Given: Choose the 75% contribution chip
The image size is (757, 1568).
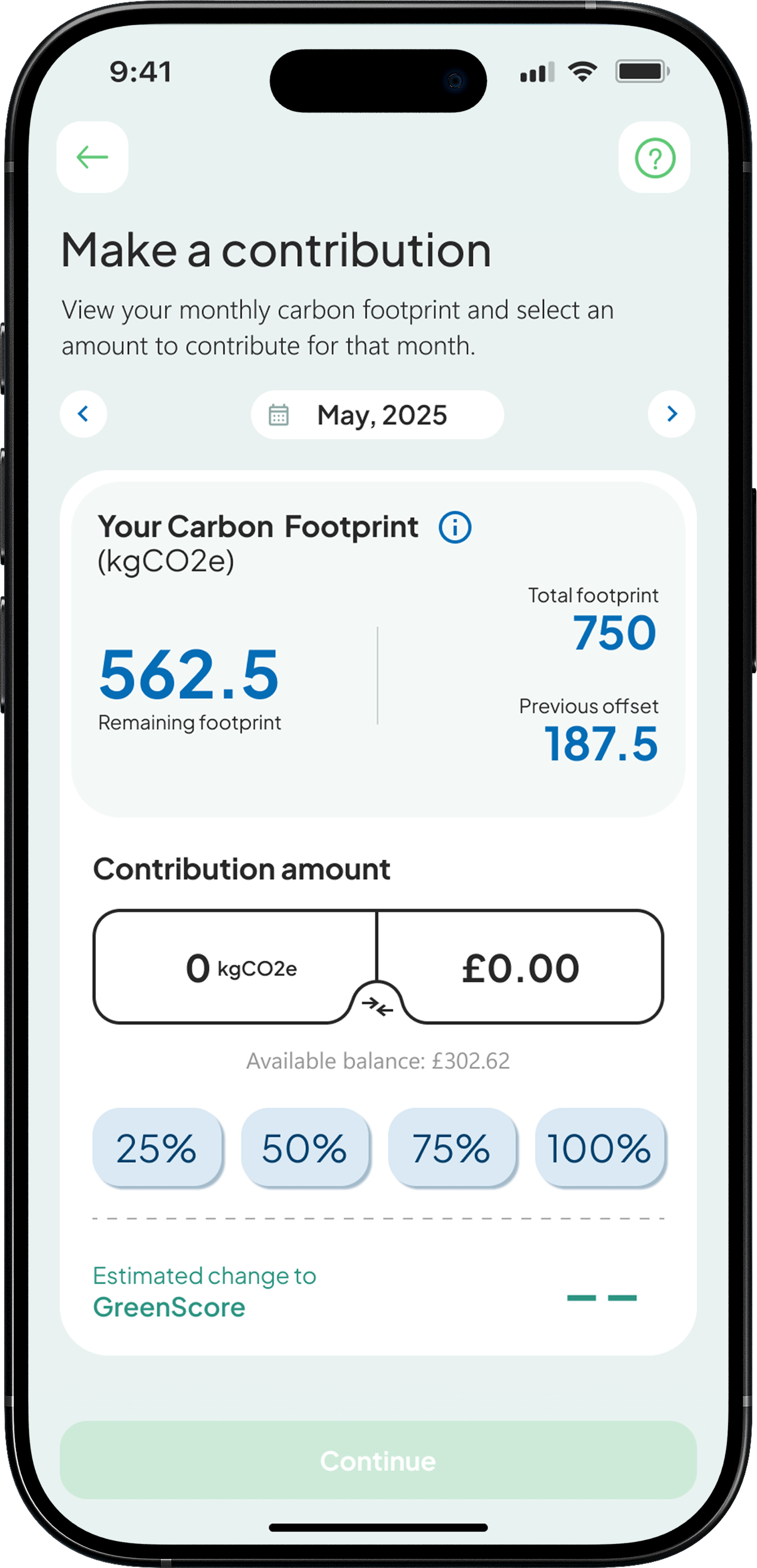Looking at the screenshot, I should click(452, 1148).
